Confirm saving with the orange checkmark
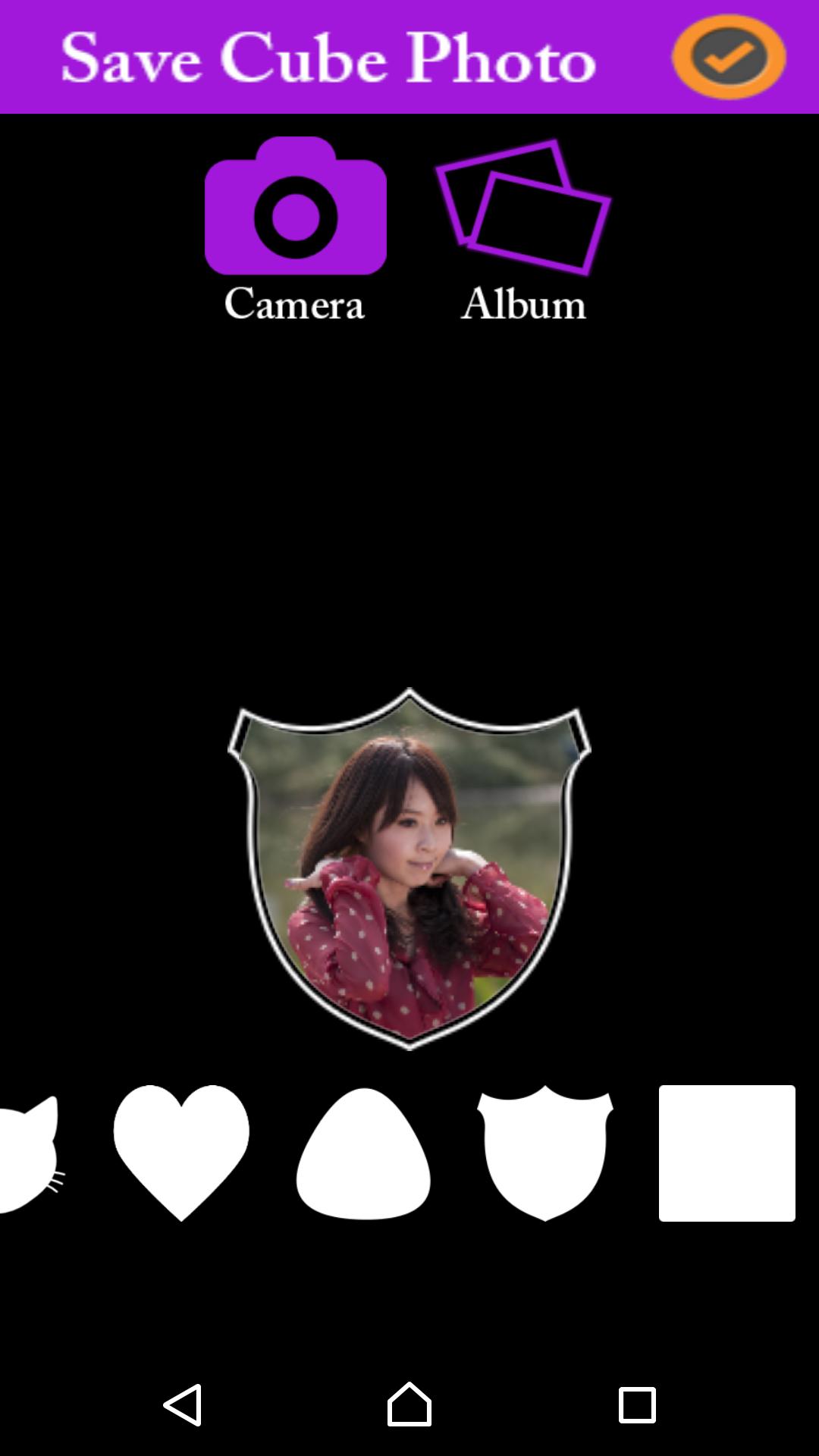 click(x=729, y=57)
